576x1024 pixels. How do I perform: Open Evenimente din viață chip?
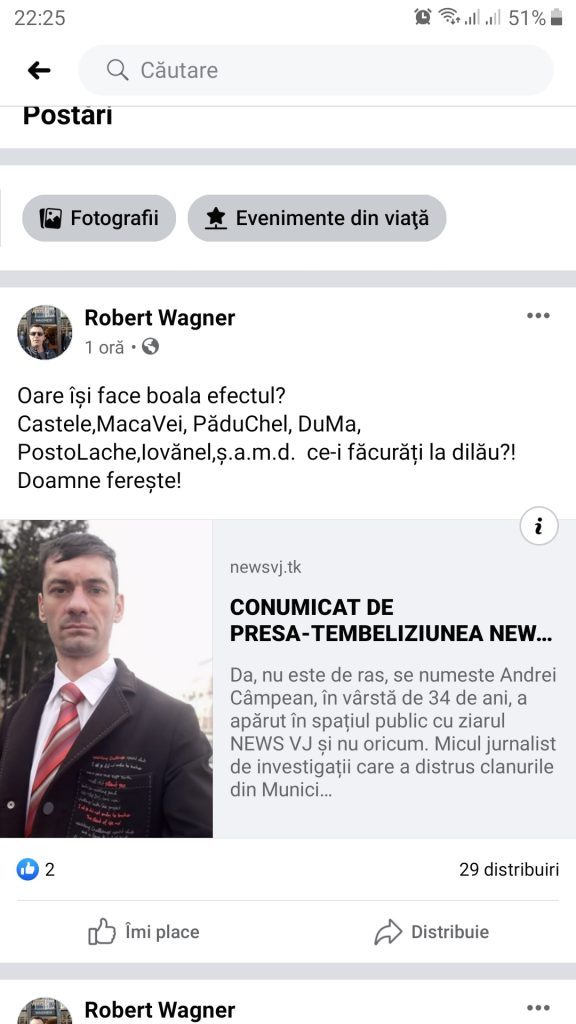tap(317, 218)
